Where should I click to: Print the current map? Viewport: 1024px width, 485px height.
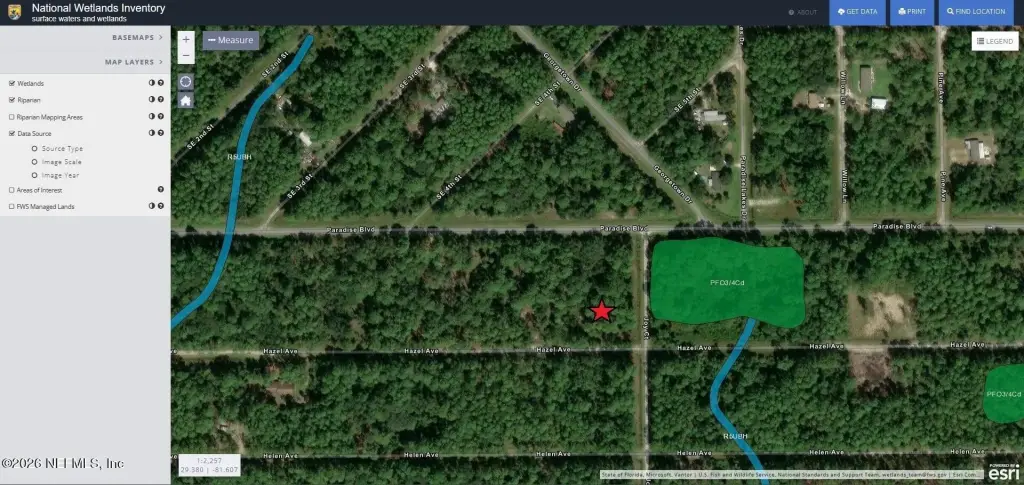click(912, 12)
